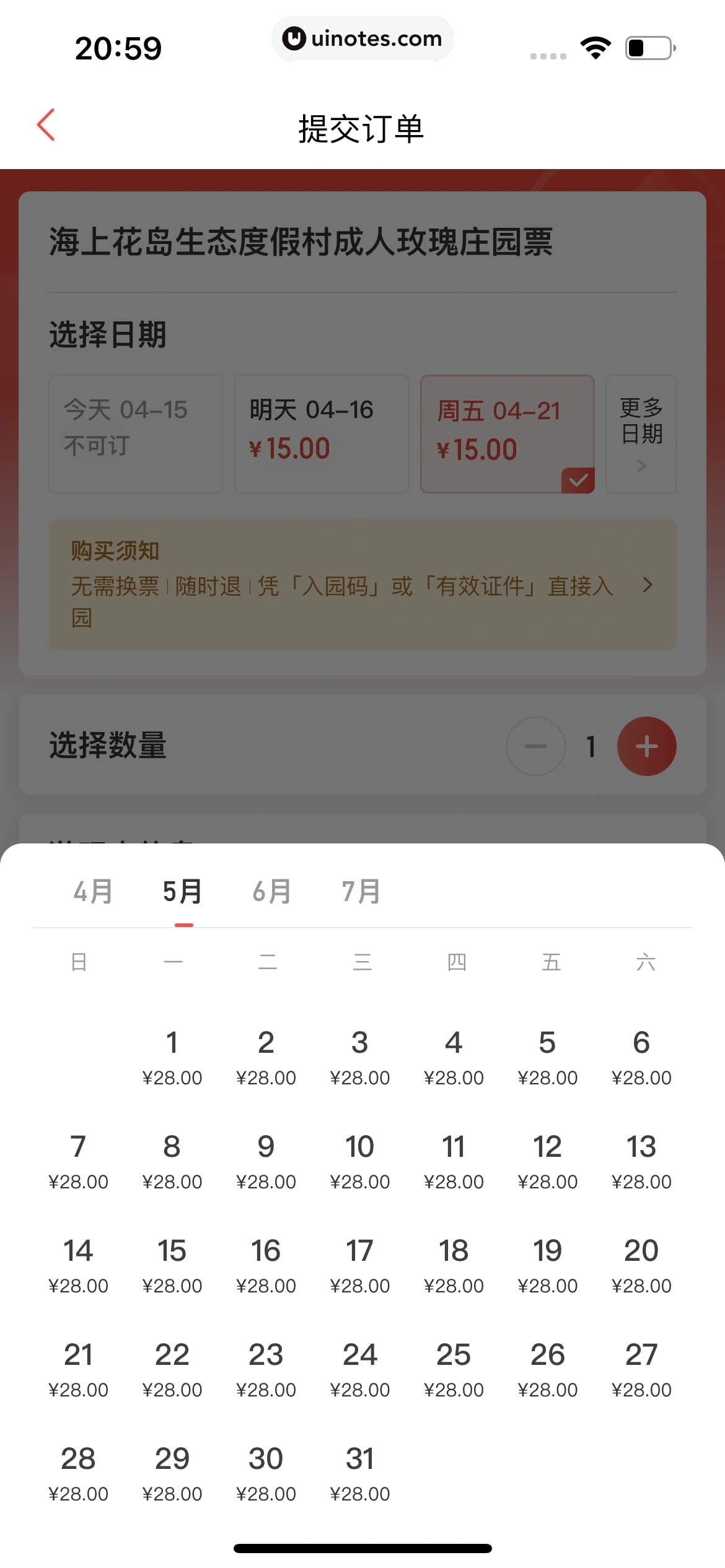Tap the unavailable 今天 04-15 option
The image size is (725, 1568).
[x=135, y=433]
